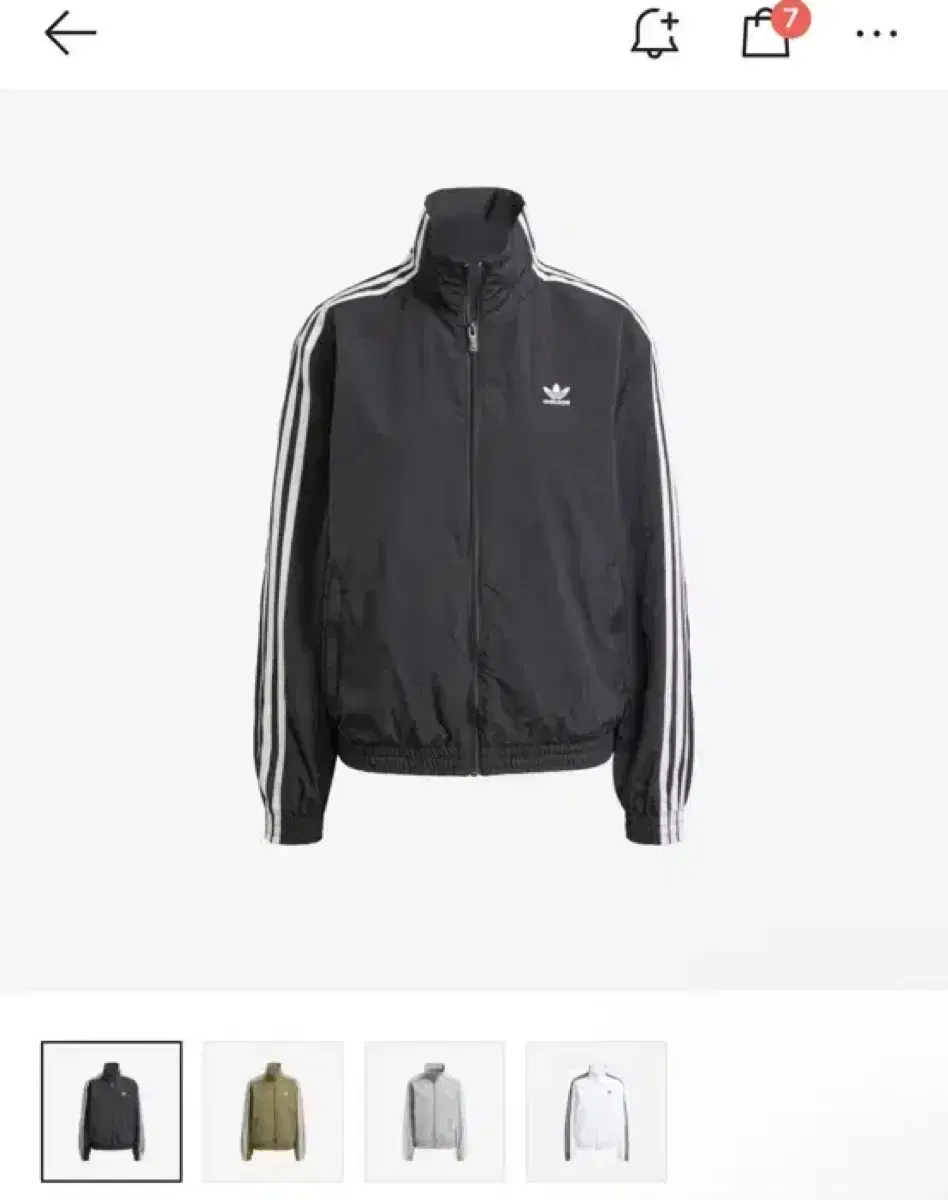948x1200 pixels.
Task: Choose the grey jacket thumbnail
Action: coord(435,1111)
